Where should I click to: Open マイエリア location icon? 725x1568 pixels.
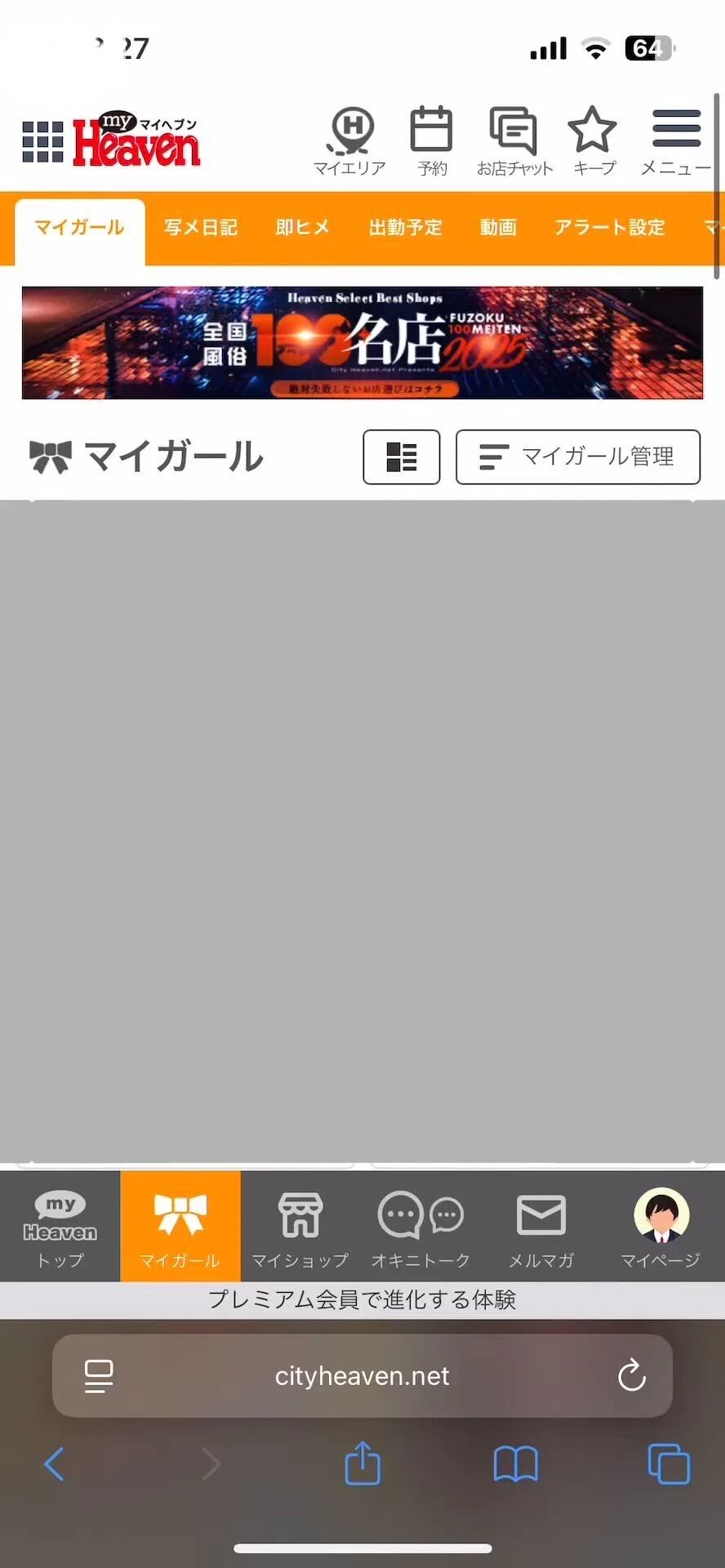(350, 140)
